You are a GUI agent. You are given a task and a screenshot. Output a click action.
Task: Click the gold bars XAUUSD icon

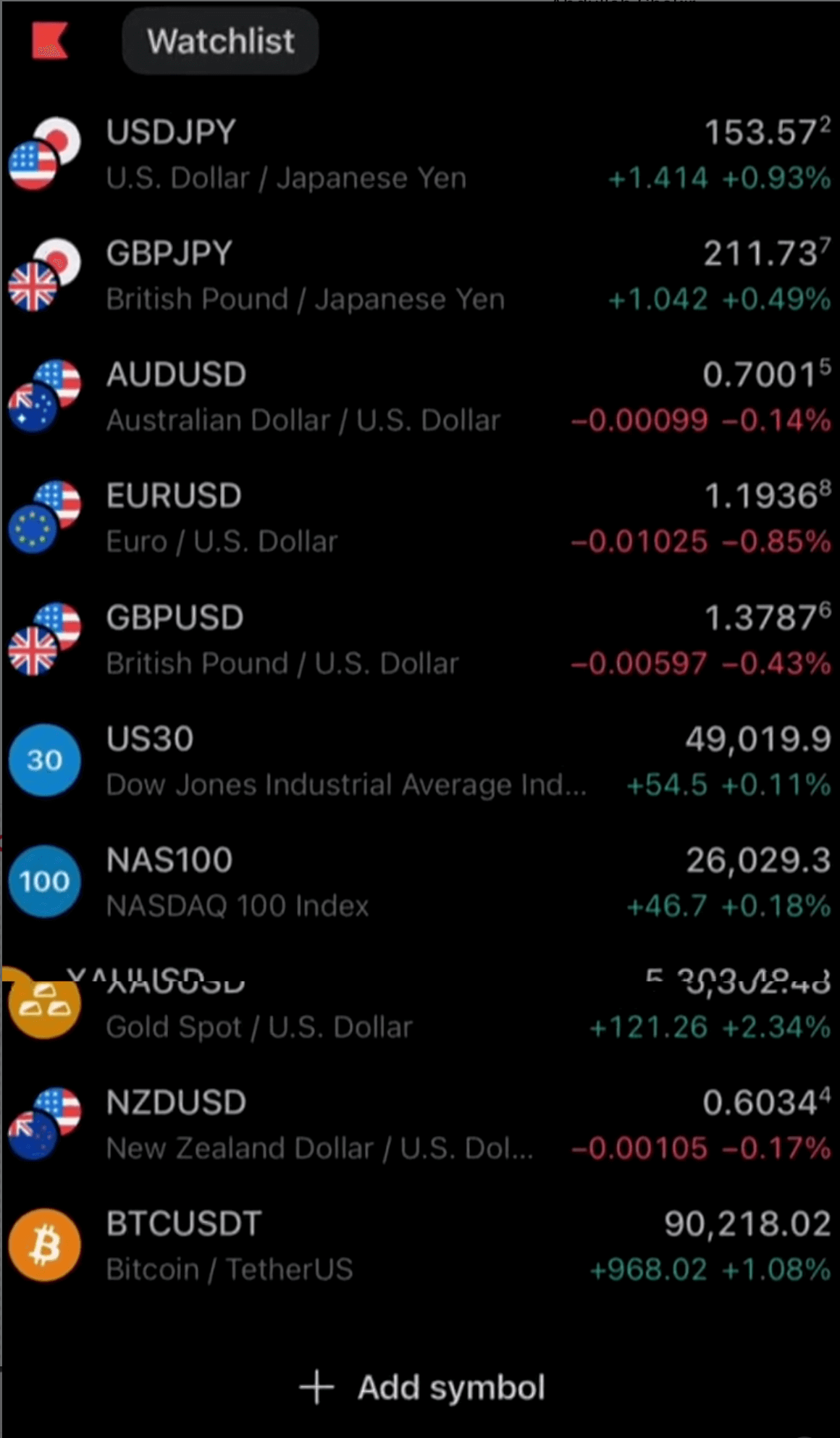pyautogui.click(x=45, y=1003)
